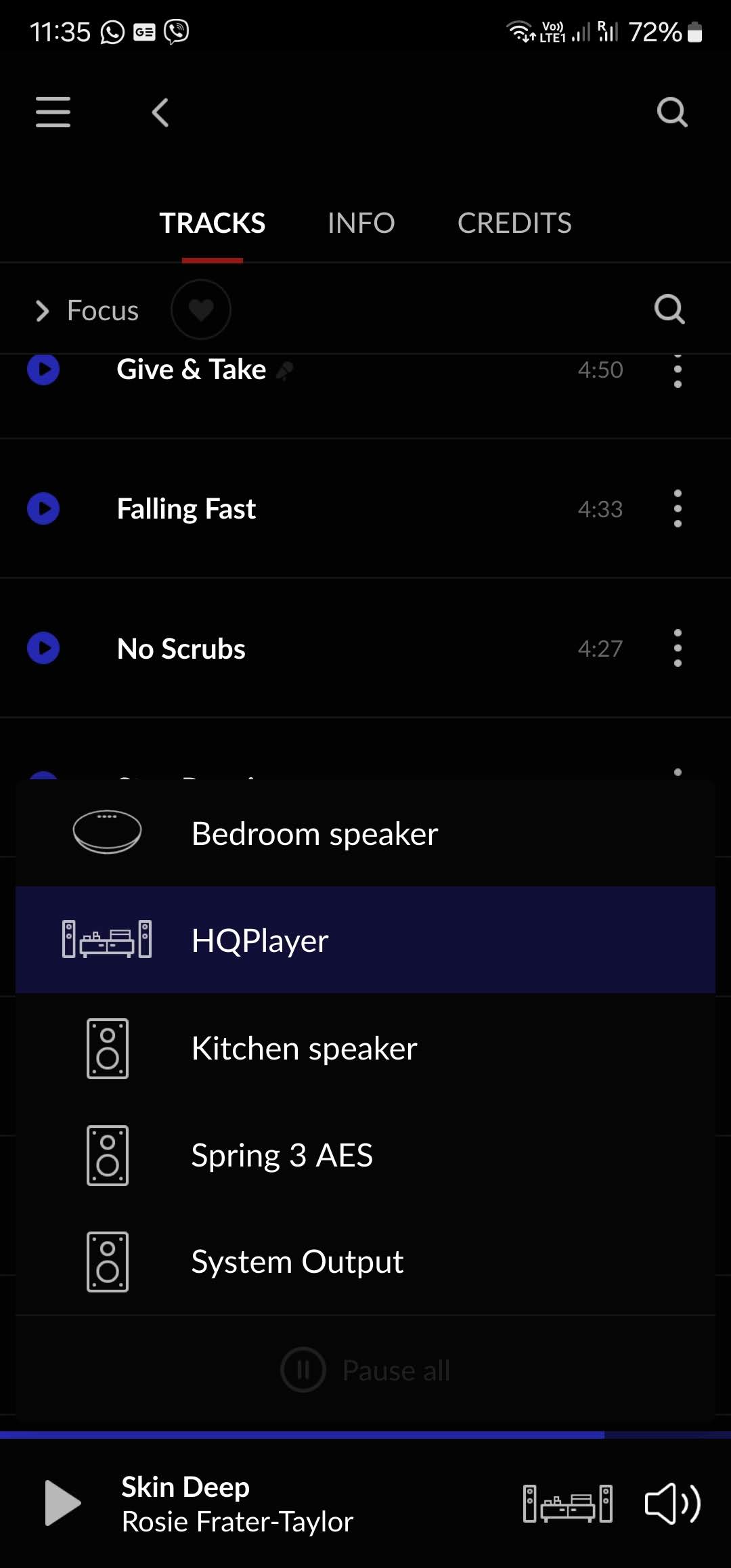Screen dimensions: 731x1568
Task: Open the volume control icon
Action: [x=672, y=1504]
